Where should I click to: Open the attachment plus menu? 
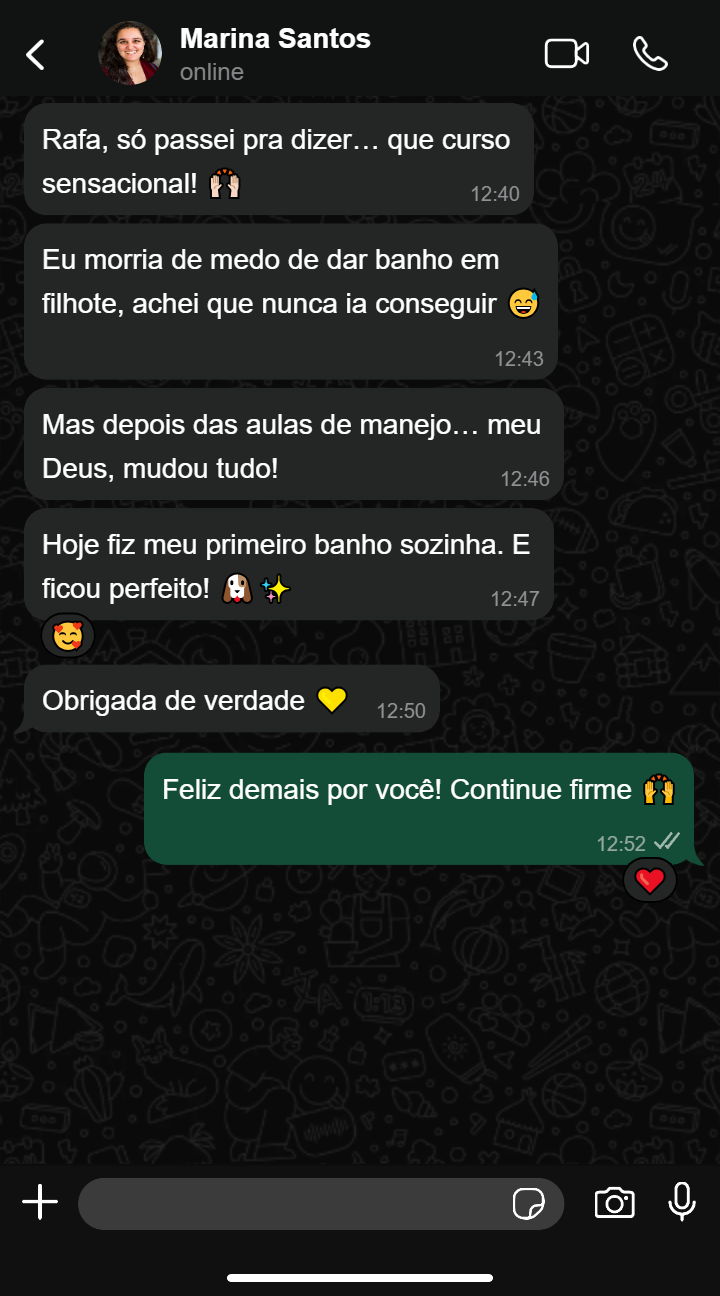pos(40,1202)
